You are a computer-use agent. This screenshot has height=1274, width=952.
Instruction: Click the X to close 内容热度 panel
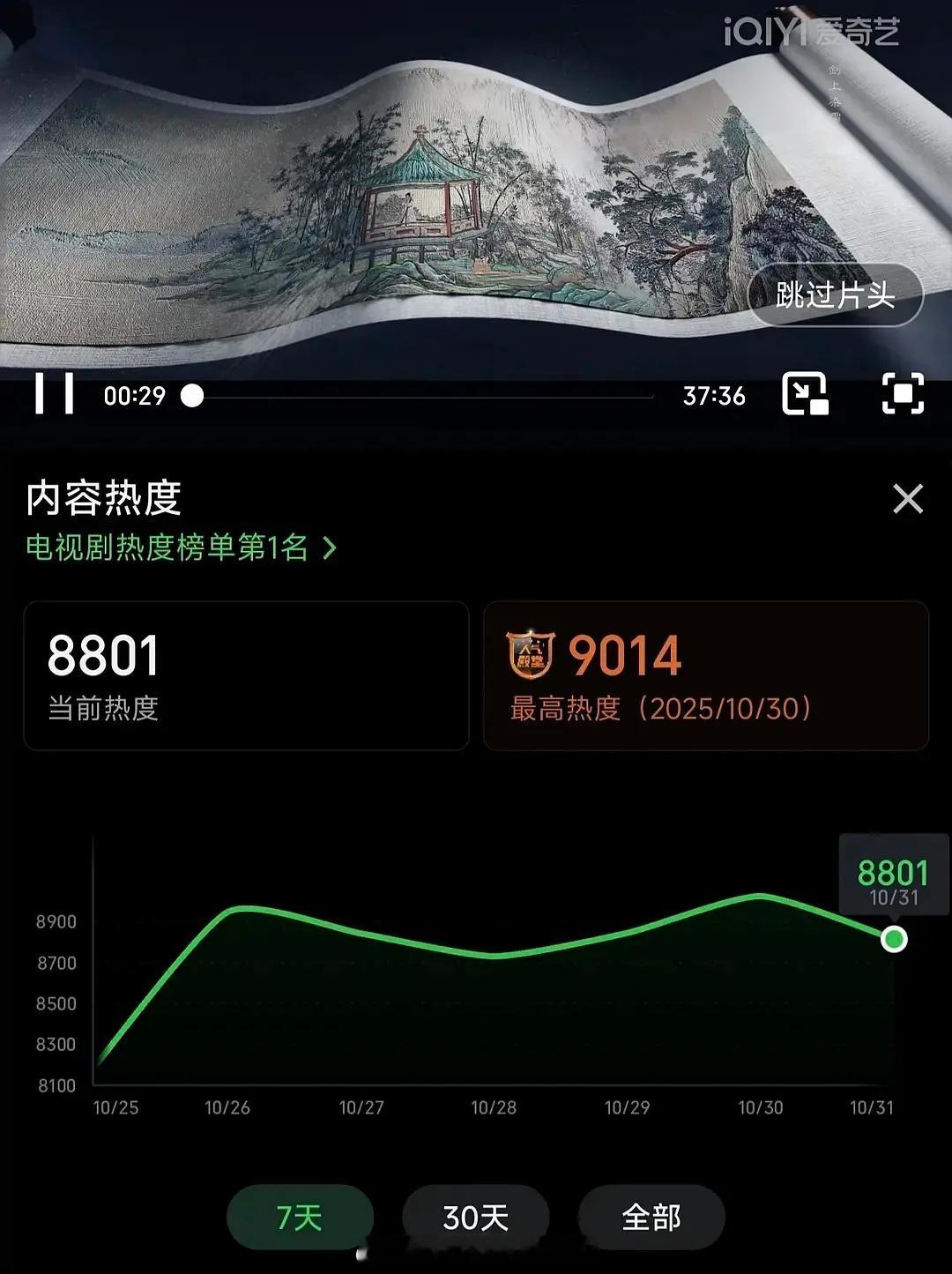tap(910, 499)
